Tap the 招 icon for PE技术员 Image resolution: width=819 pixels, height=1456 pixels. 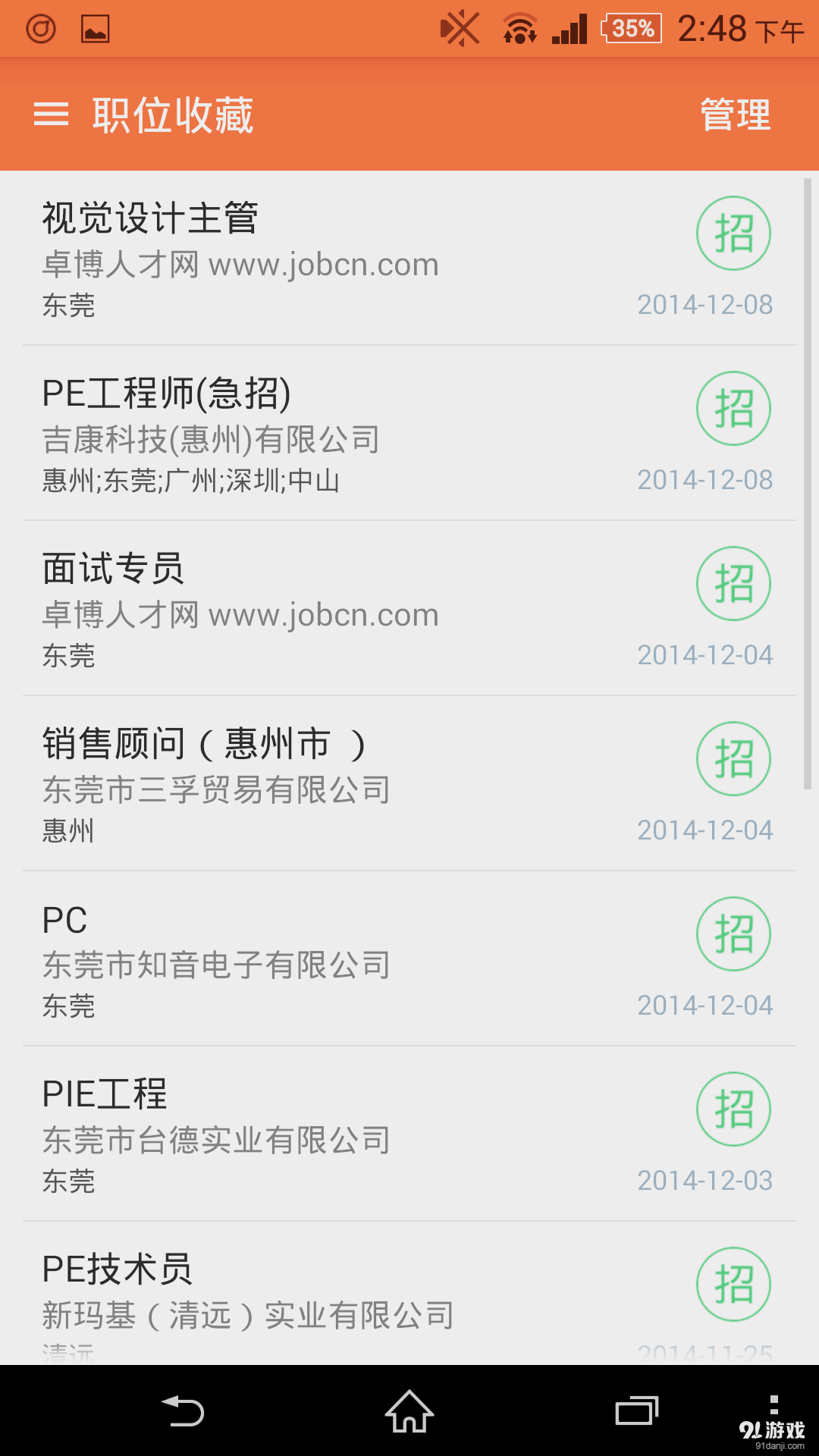[733, 1284]
